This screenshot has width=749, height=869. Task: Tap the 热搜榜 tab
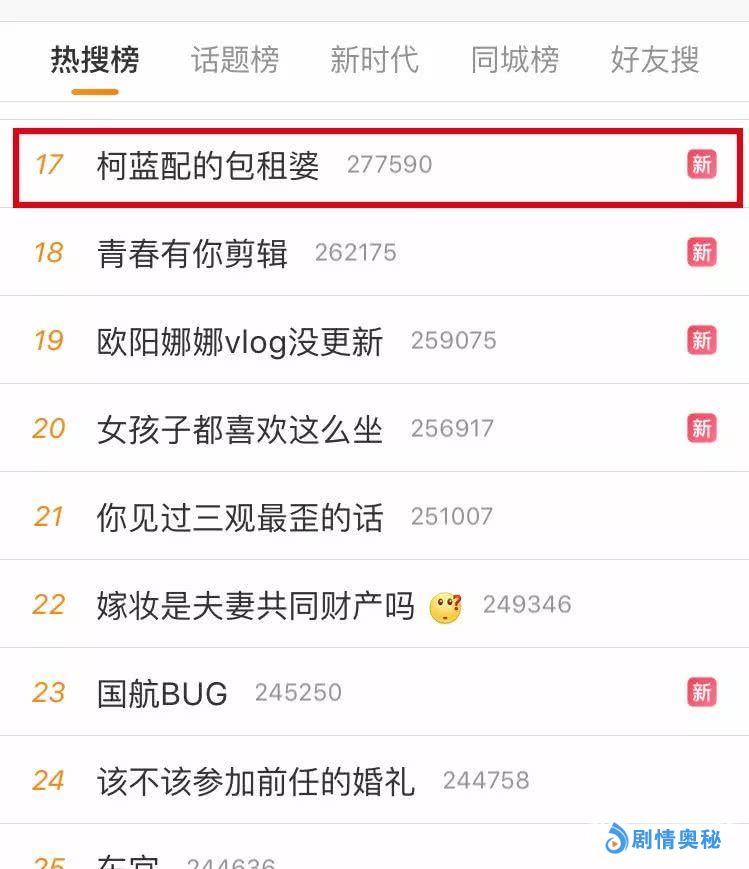click(95, 60)
